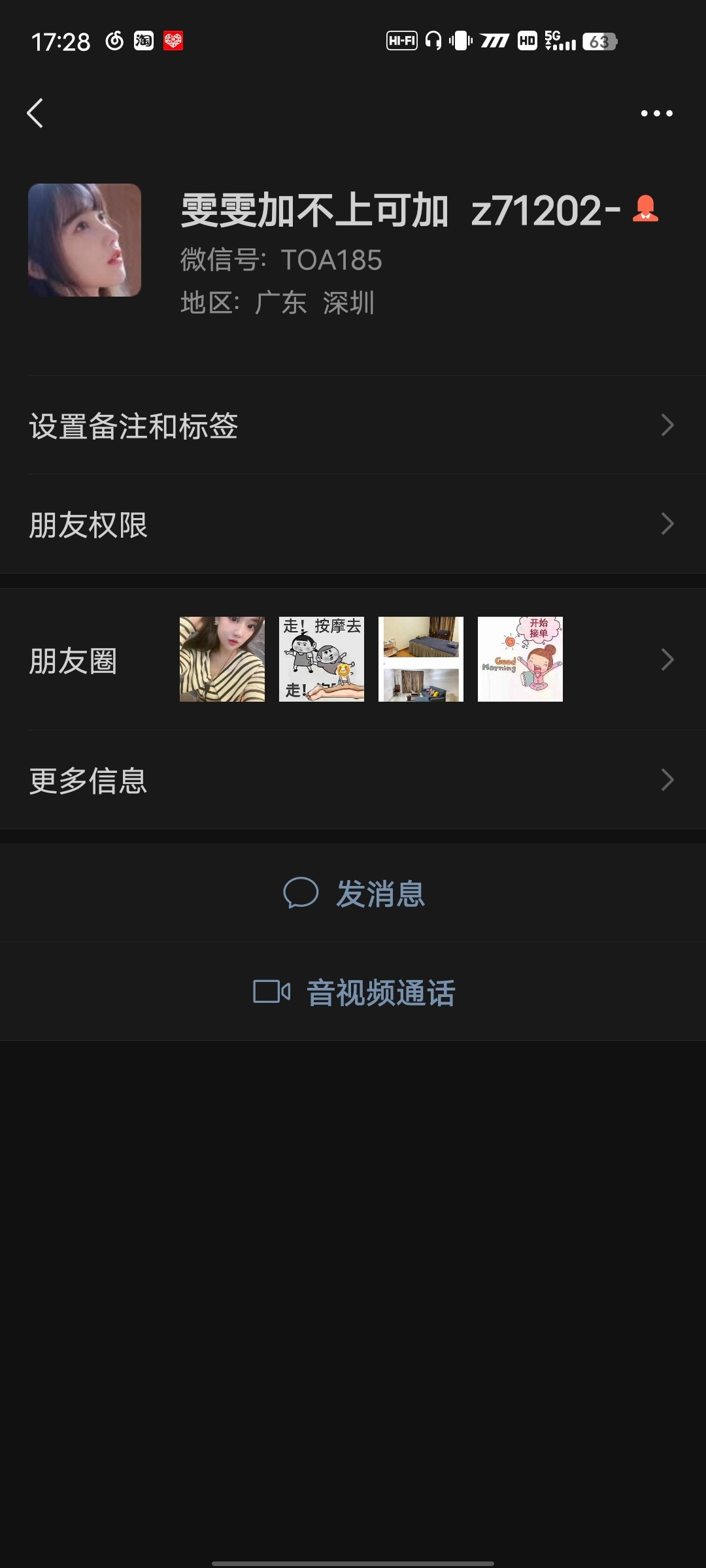Open the 朋友圈 Moments page
Viewport: 706px width, 1568px height.
[71, 660]
